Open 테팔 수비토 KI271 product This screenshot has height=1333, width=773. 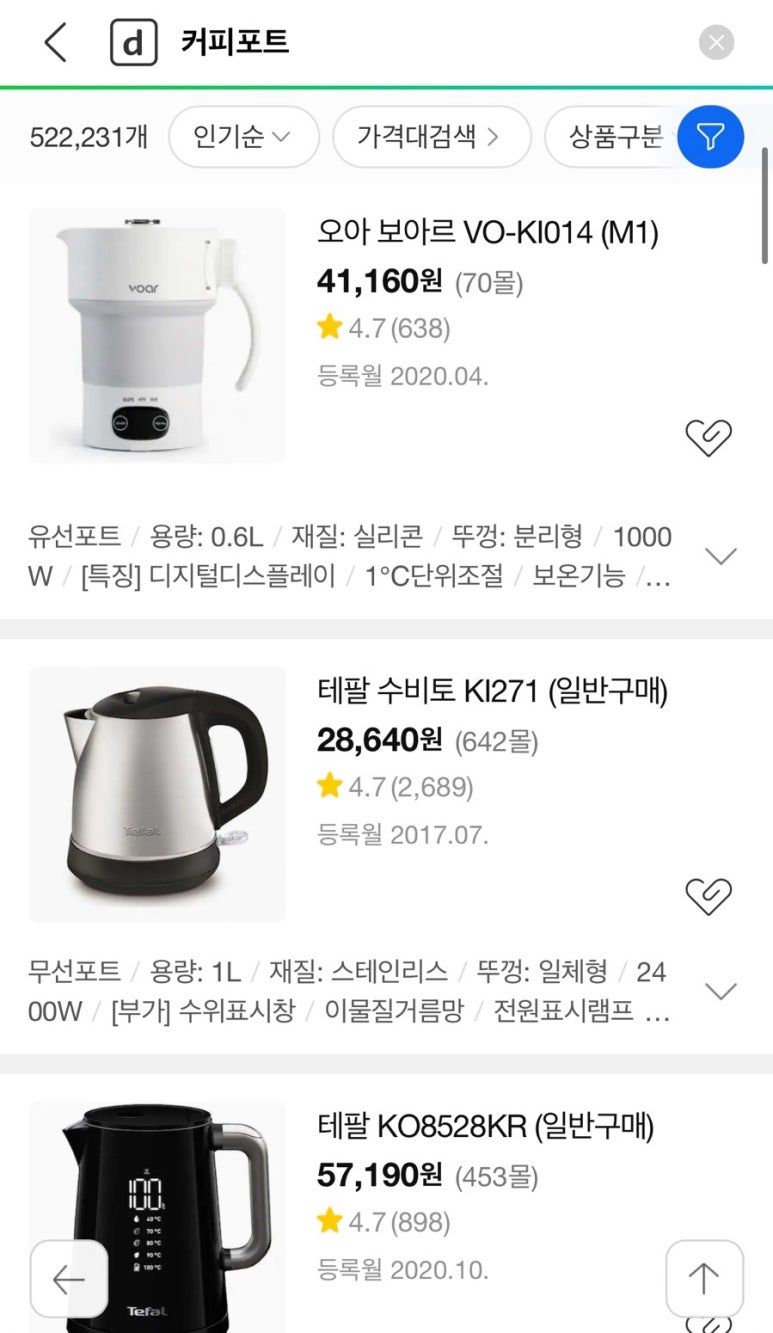coord(492,691)
